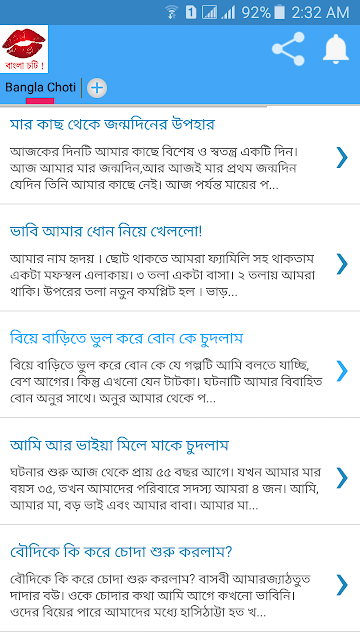360x640 pixels.
Task: Share the app using the share icon
Action: coord(288,49)
